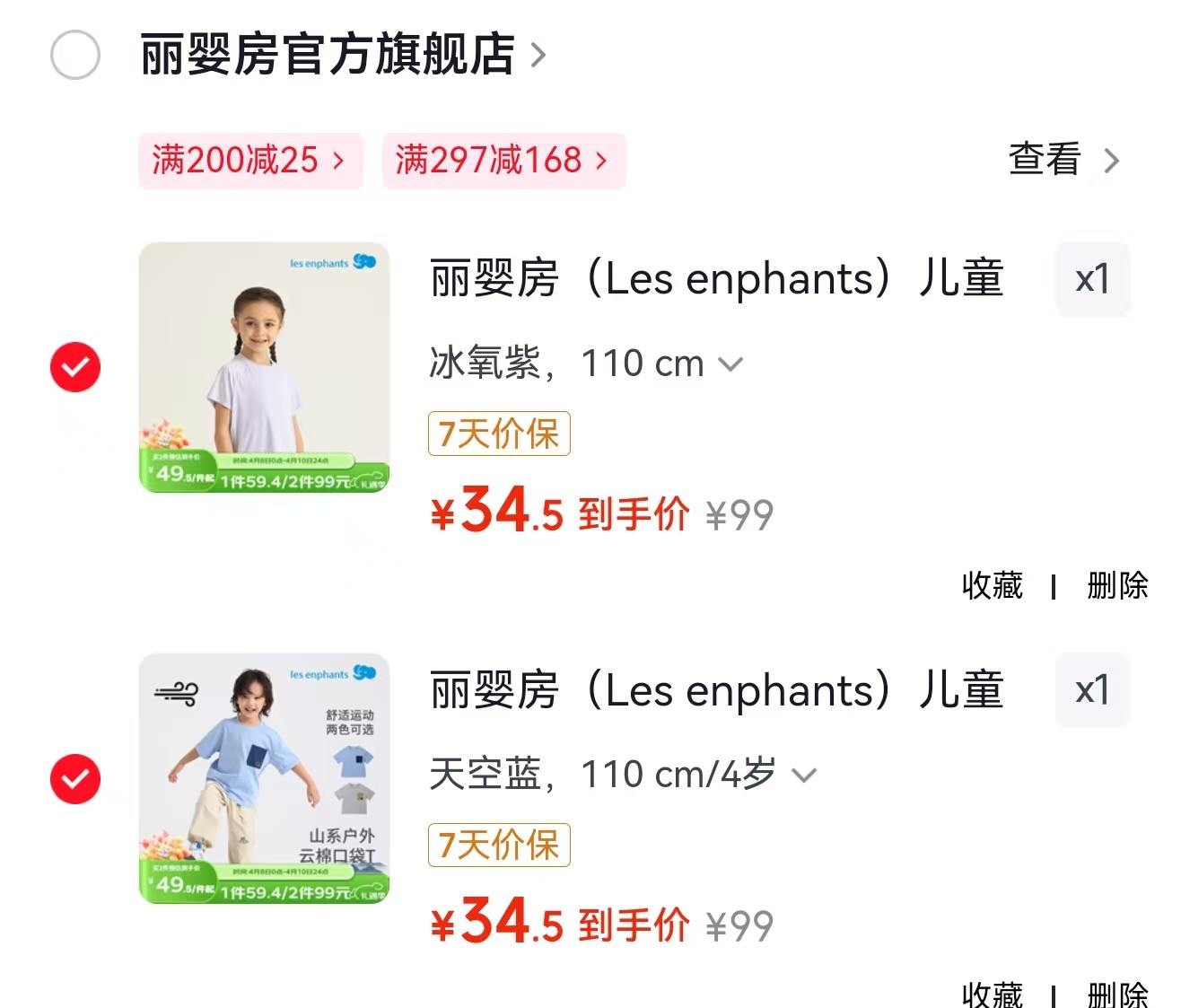Tap 查看 to view store promotions
Screen dimensions: 1181x1008
pyautogui.click(x=1064, y=160)
